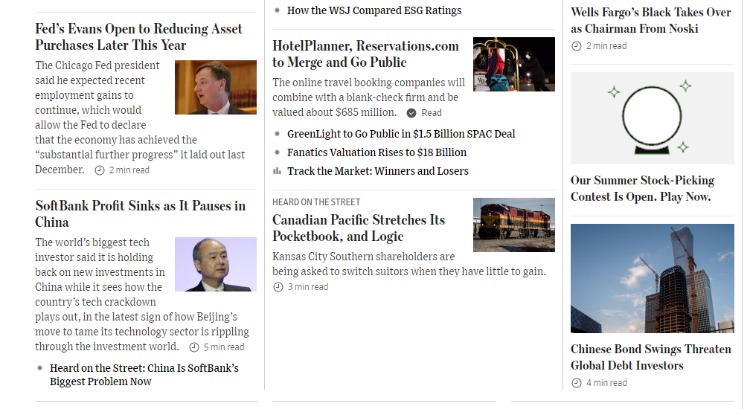Image resolution: width=750 pixels, height=409 pixels.
Task: Read Fanatics Valuation Rises to $18 Billion
Action: 376,153
